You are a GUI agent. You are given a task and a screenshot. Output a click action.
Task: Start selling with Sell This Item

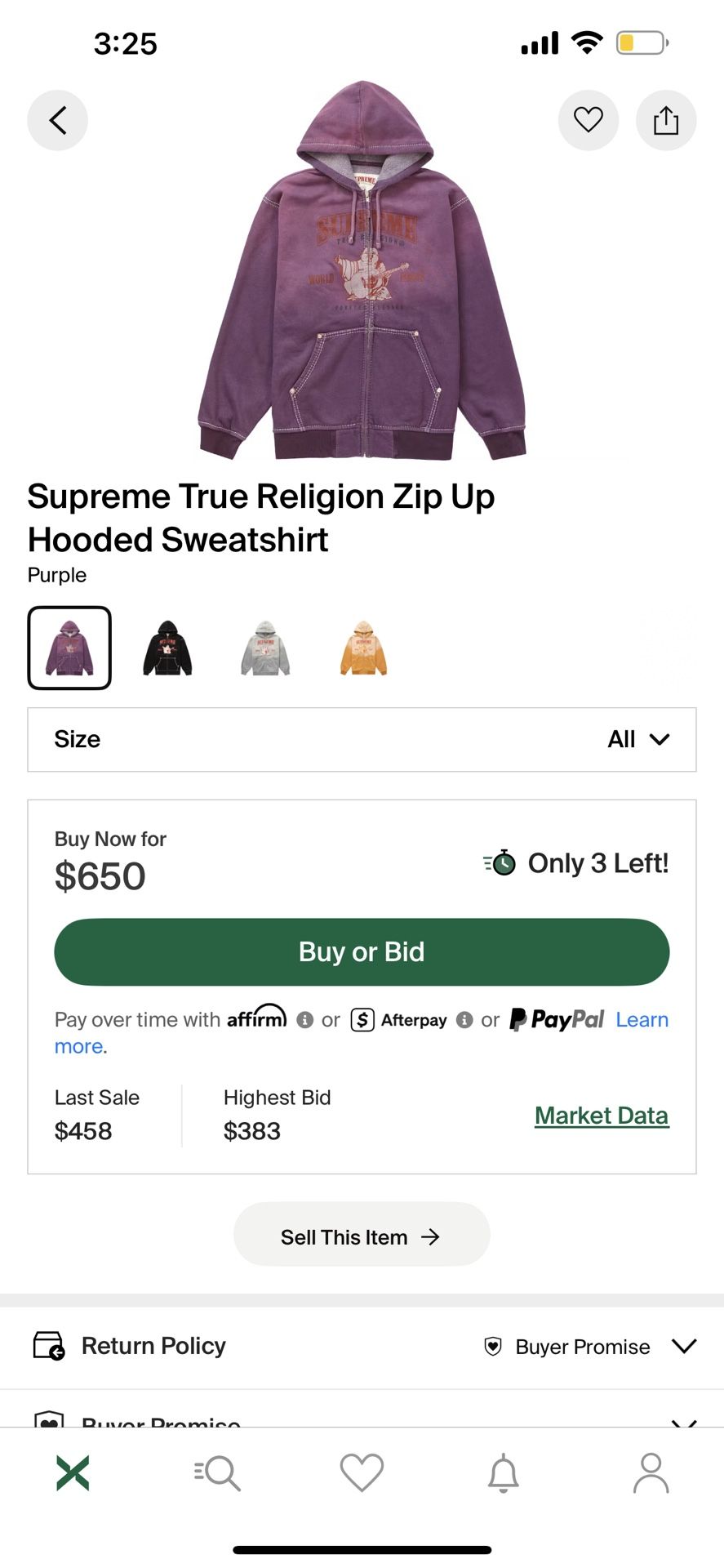tap(362, 1236)
